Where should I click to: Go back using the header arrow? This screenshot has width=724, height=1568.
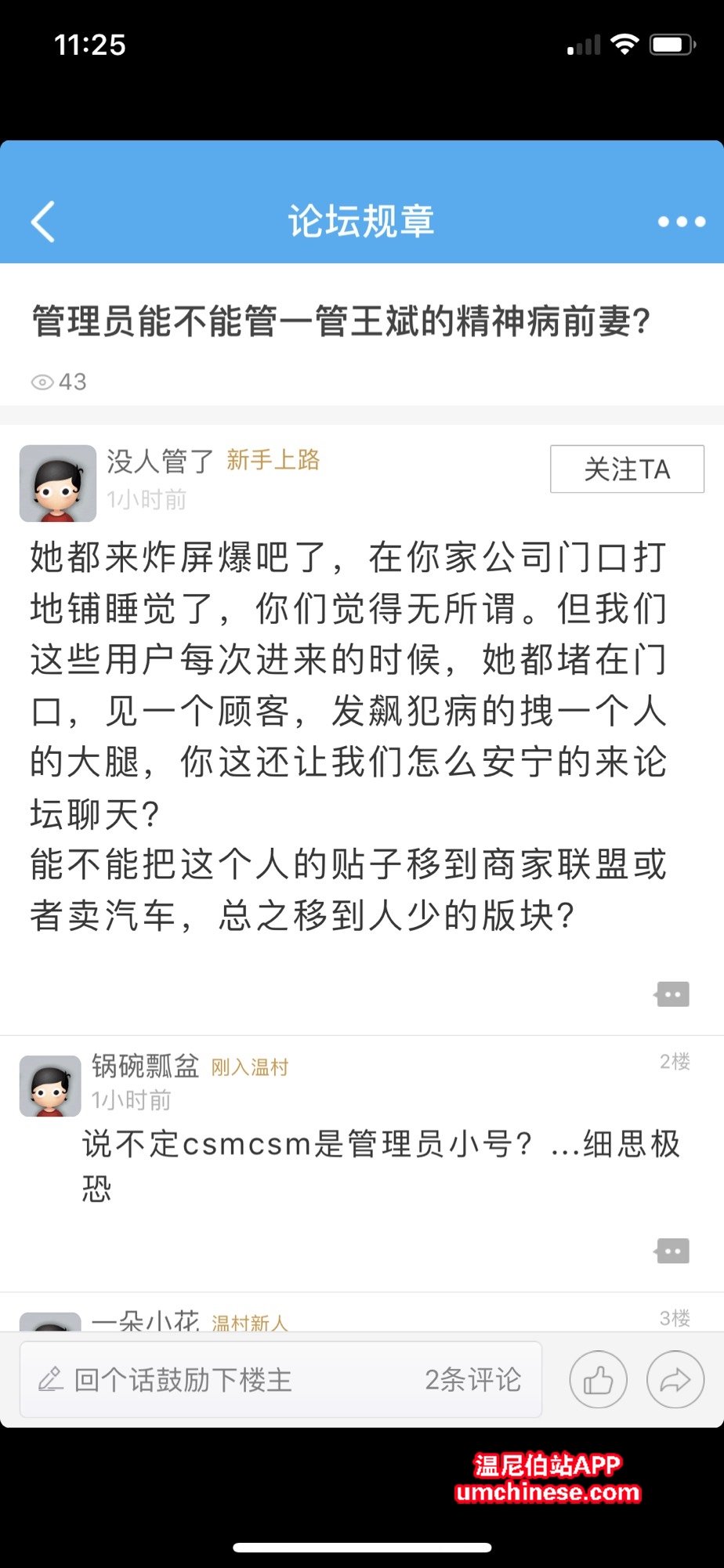click(x=44, y=222)
